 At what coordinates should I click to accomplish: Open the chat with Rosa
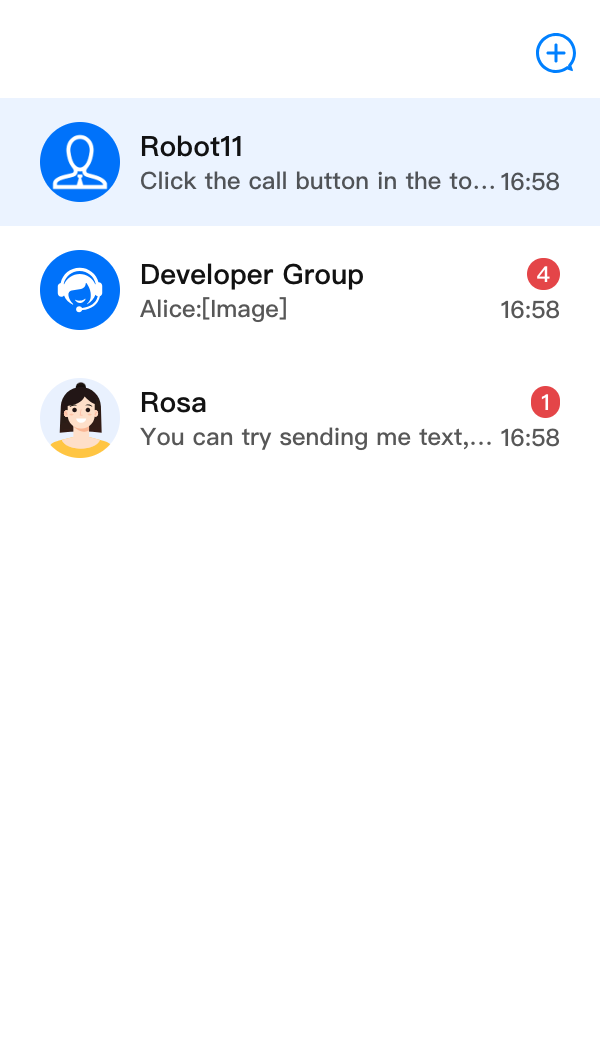300,419
